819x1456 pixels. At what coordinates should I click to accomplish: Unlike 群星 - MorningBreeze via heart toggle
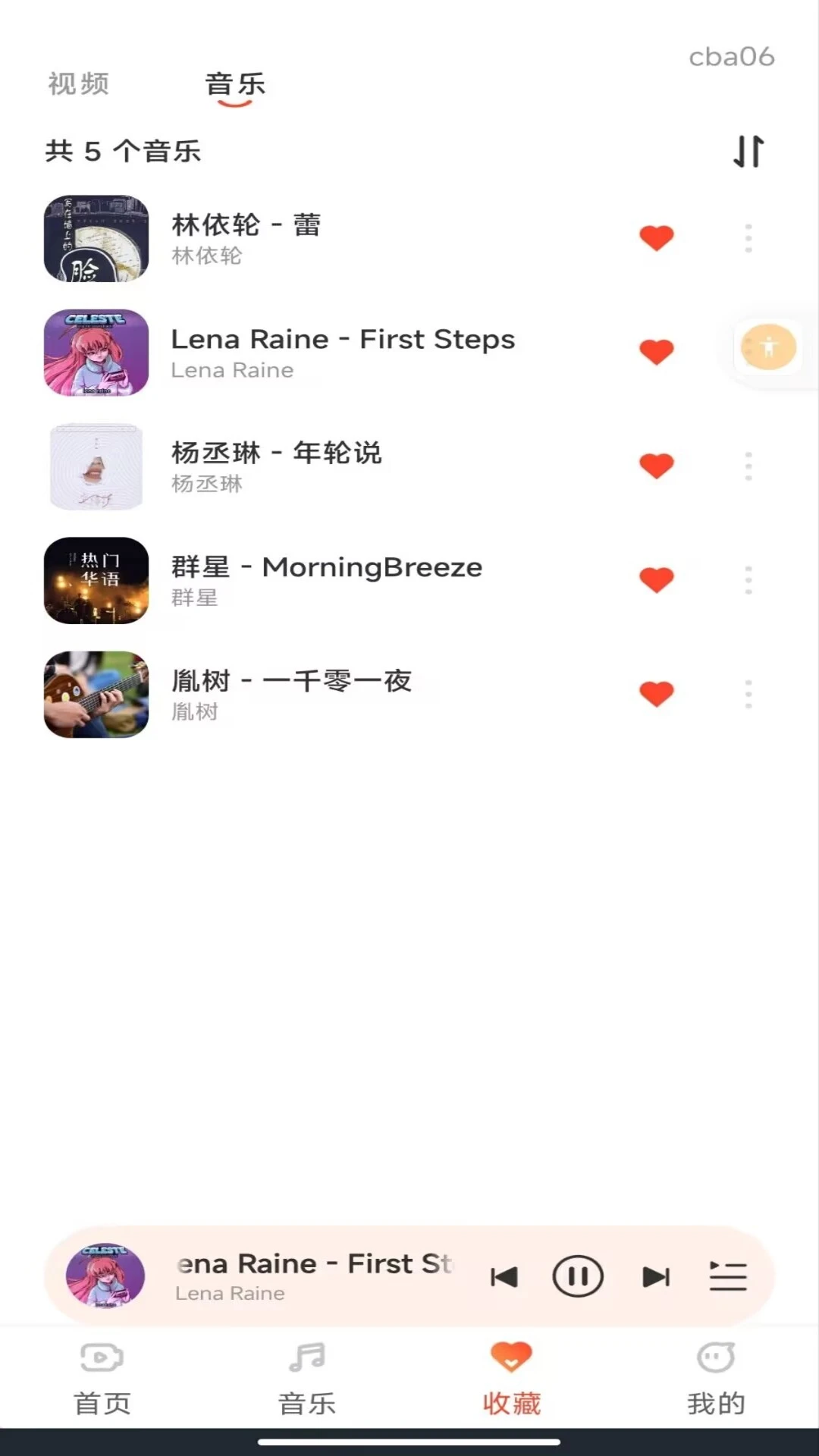(656, 578)
